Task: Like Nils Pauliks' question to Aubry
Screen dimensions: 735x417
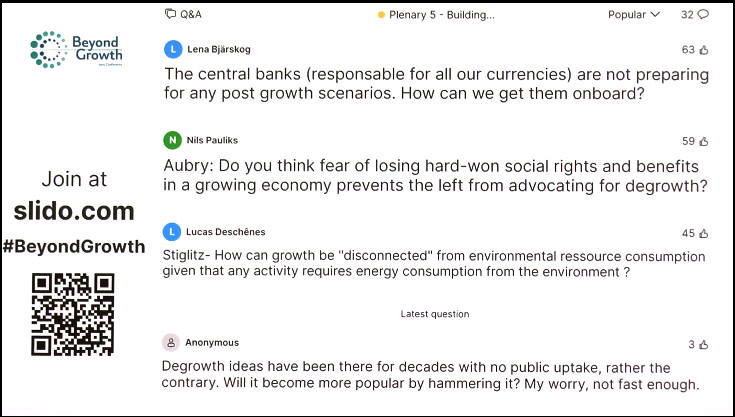Action: (x=704, y=142)
